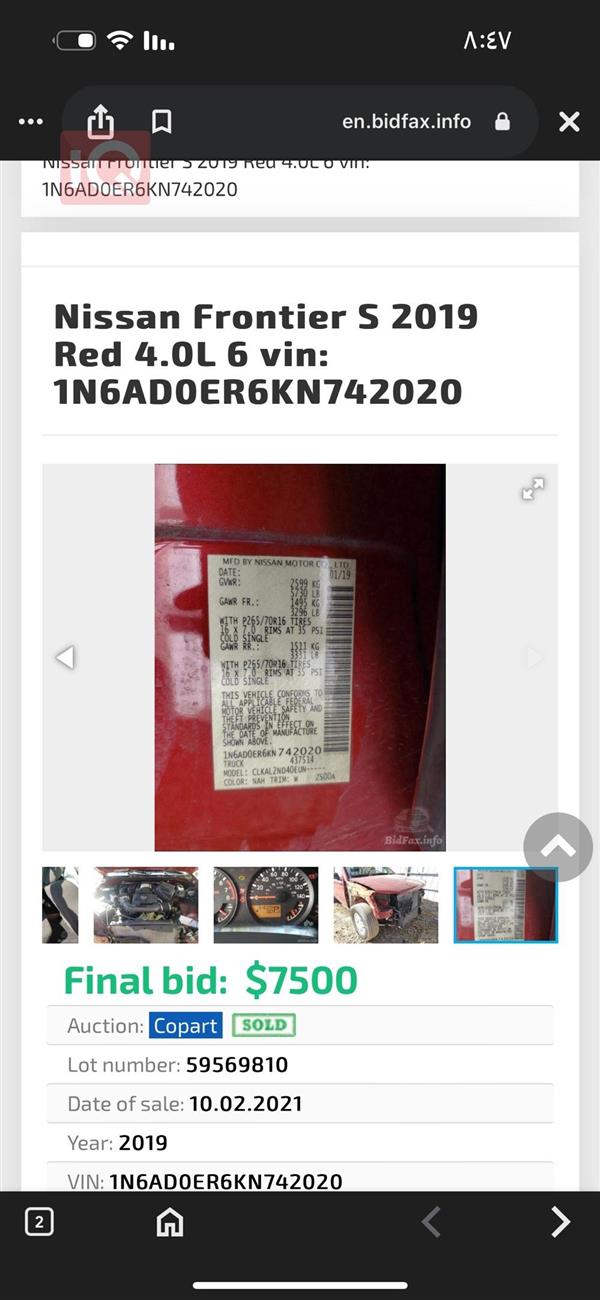The width and height of the screenshot is (600, 1300).
Task: Show the next photo
Action: tap(535, 657)
